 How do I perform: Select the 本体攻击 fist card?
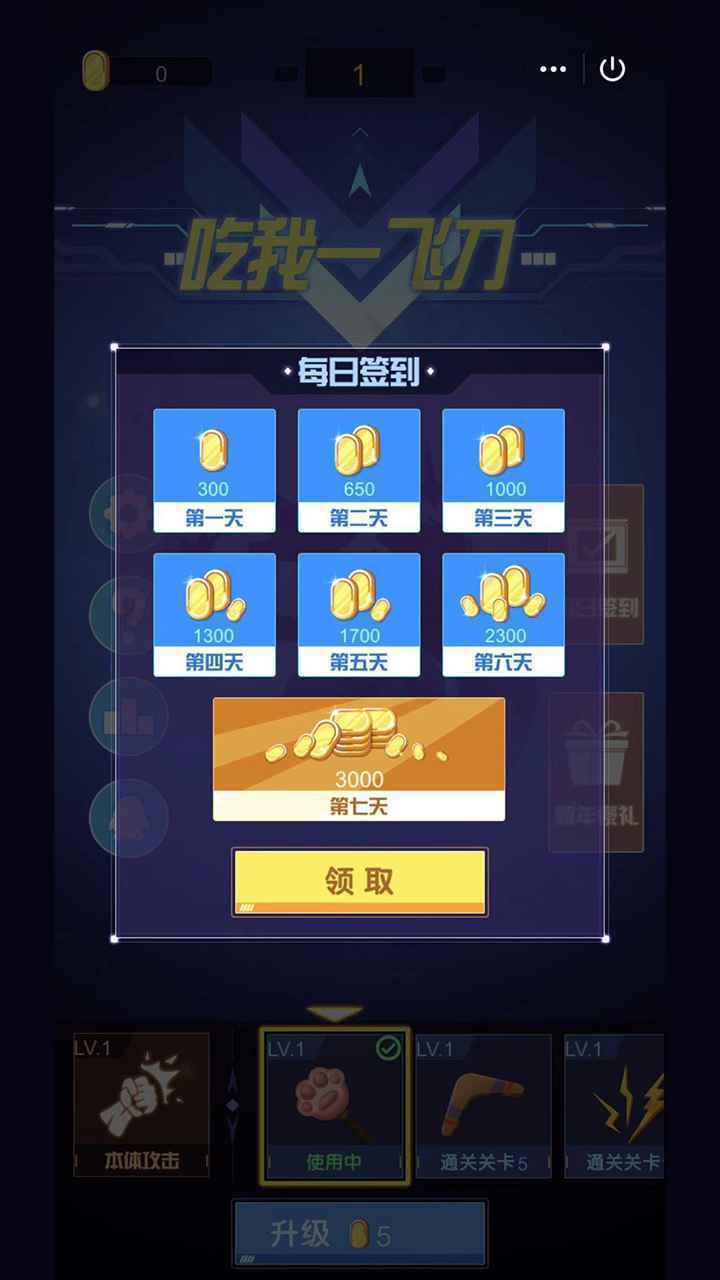tap(142, 1106)
